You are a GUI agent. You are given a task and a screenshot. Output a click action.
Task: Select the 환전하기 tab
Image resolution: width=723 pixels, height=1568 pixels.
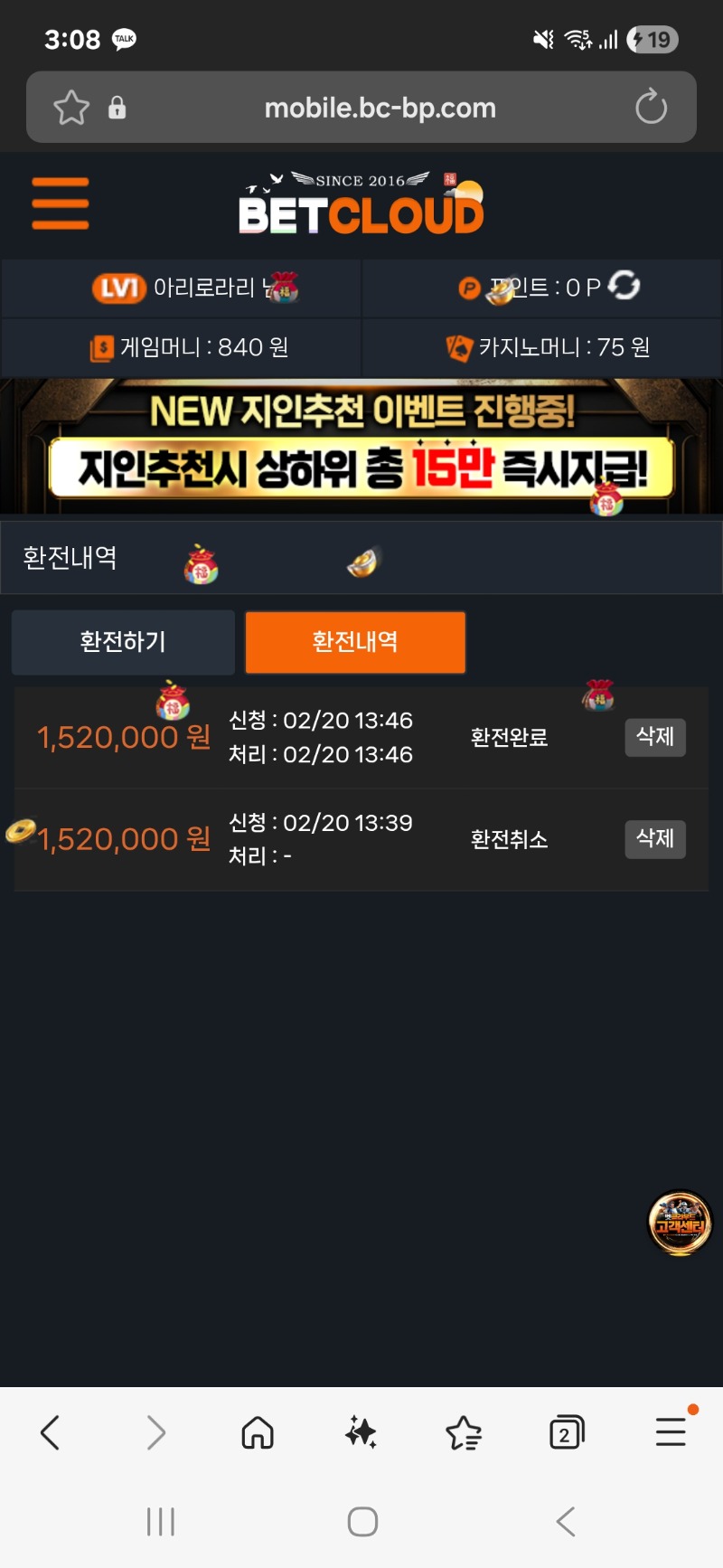123,642
